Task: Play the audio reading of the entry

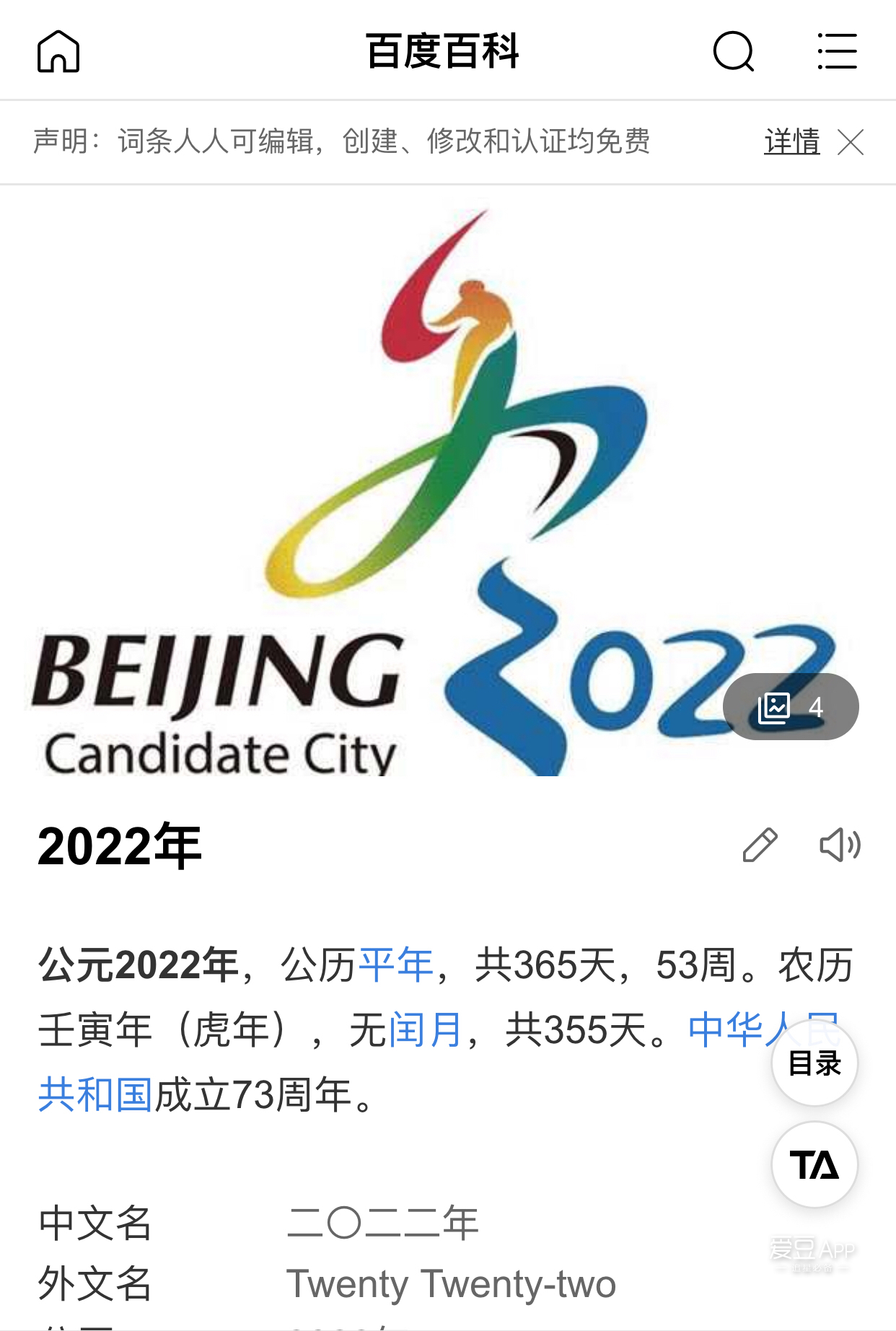Action: click(x=840, y=845)
